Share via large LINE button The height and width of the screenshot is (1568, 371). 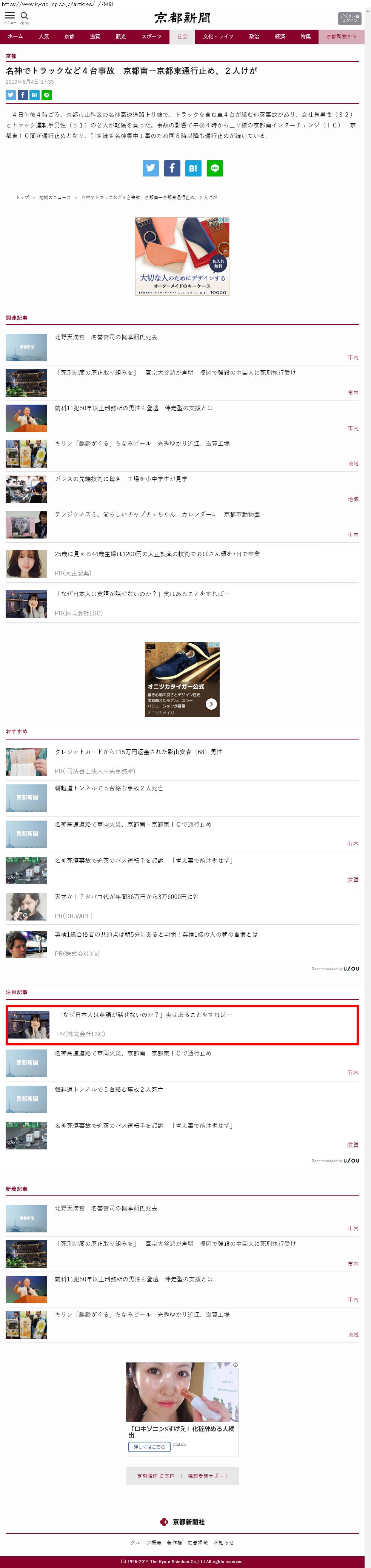click(x=214, y=168)
